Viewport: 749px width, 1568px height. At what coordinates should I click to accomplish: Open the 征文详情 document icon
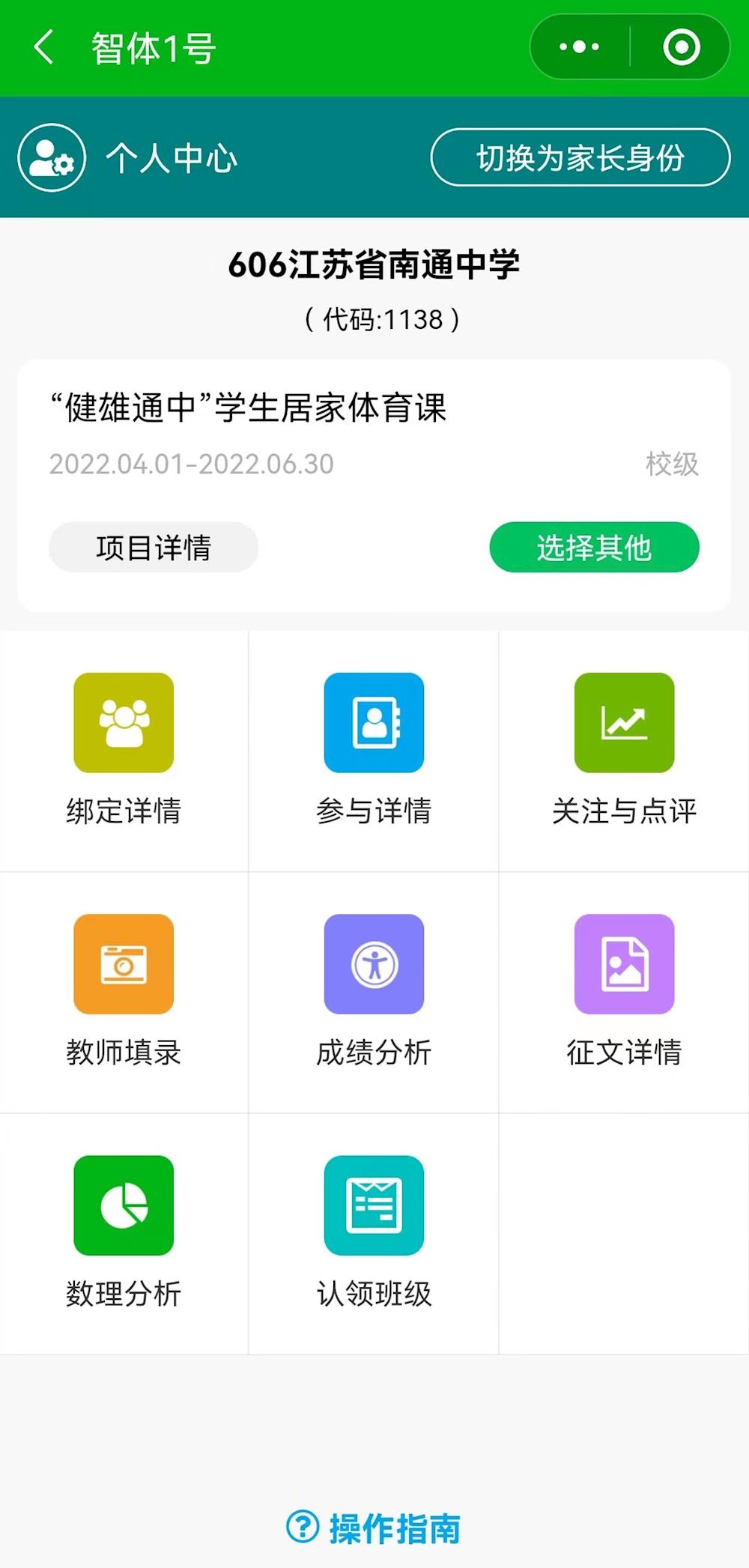point(624,964)
